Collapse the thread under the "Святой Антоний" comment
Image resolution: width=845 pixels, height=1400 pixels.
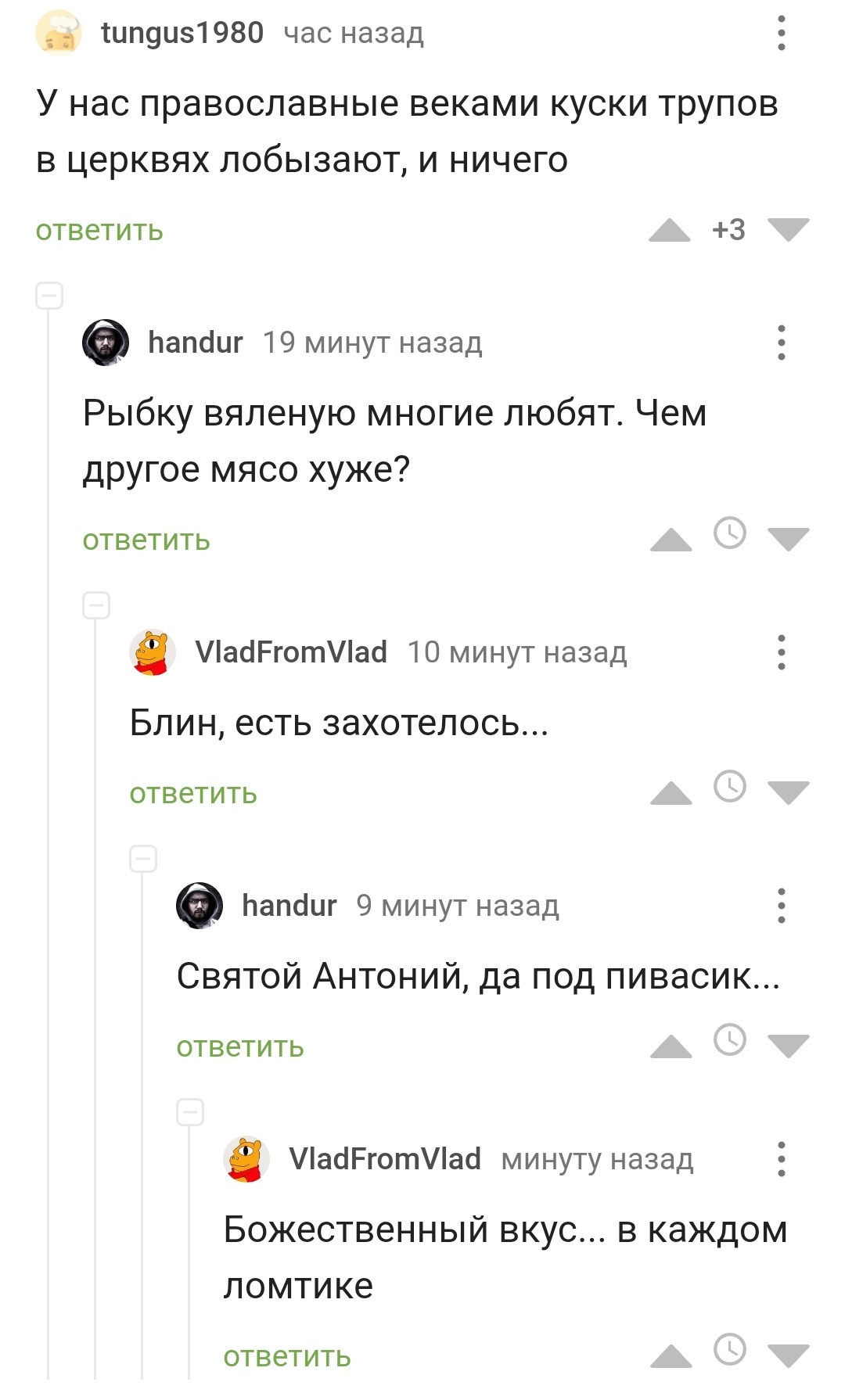(x=190, y=1112)
